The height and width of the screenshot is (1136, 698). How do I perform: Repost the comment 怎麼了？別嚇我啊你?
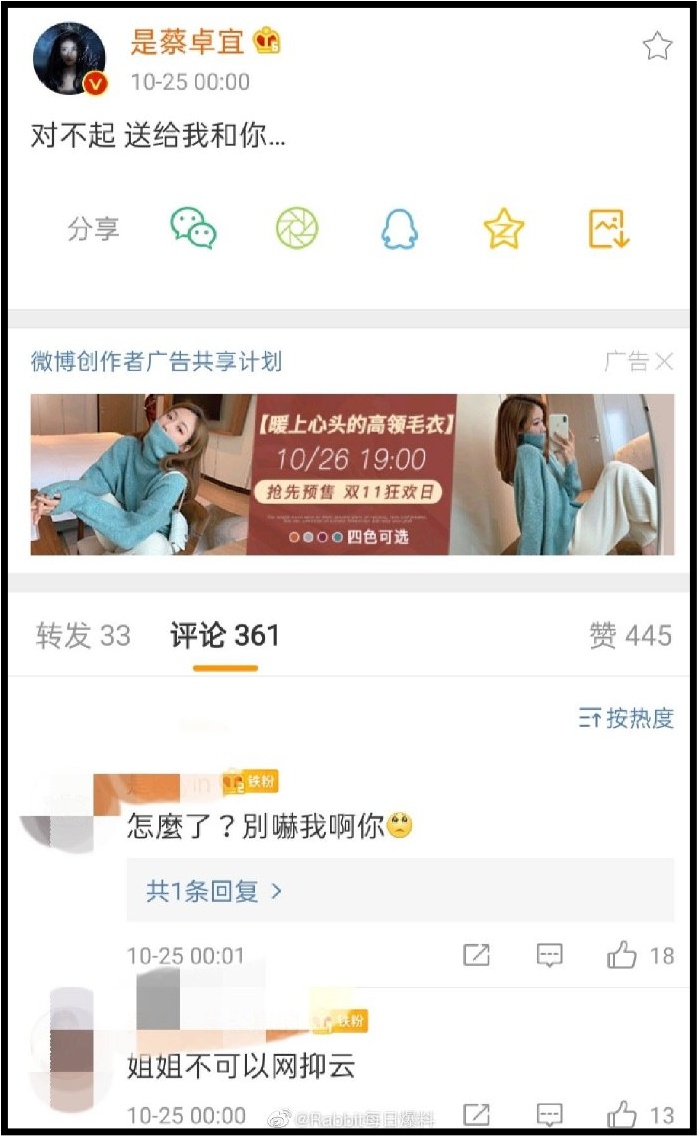tap(477, 956)
